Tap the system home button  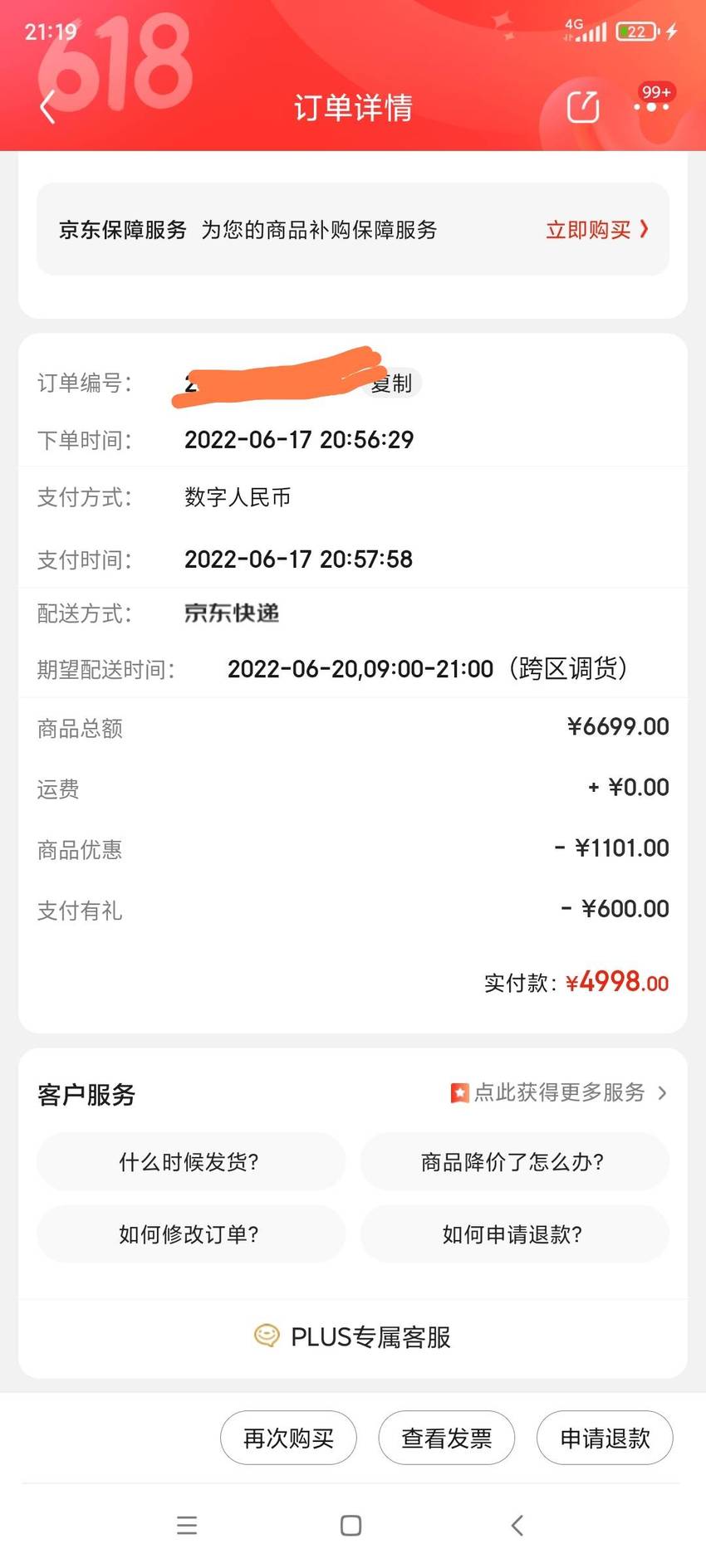351,1526
